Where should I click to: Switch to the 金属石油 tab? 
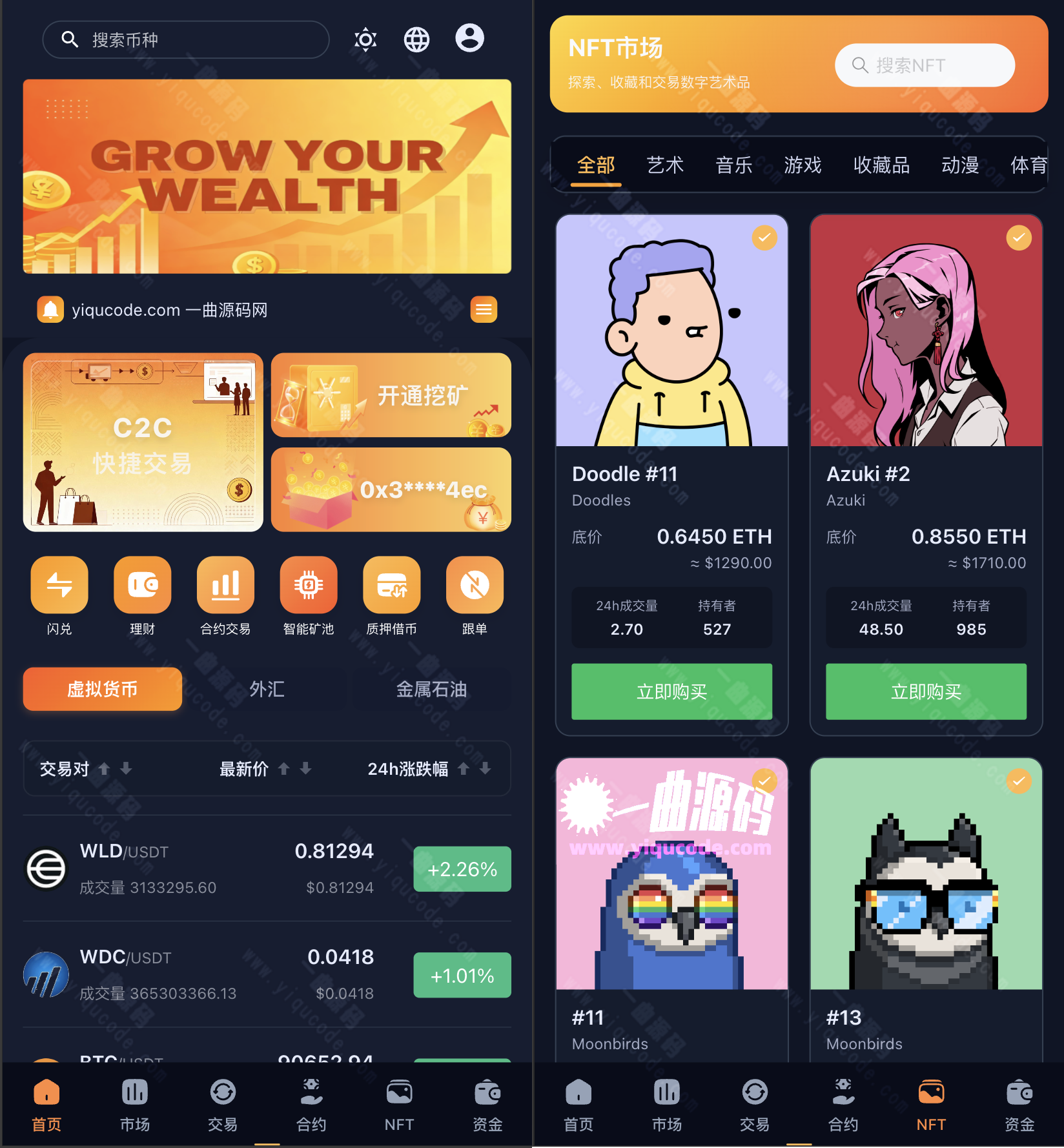[431, 689]
